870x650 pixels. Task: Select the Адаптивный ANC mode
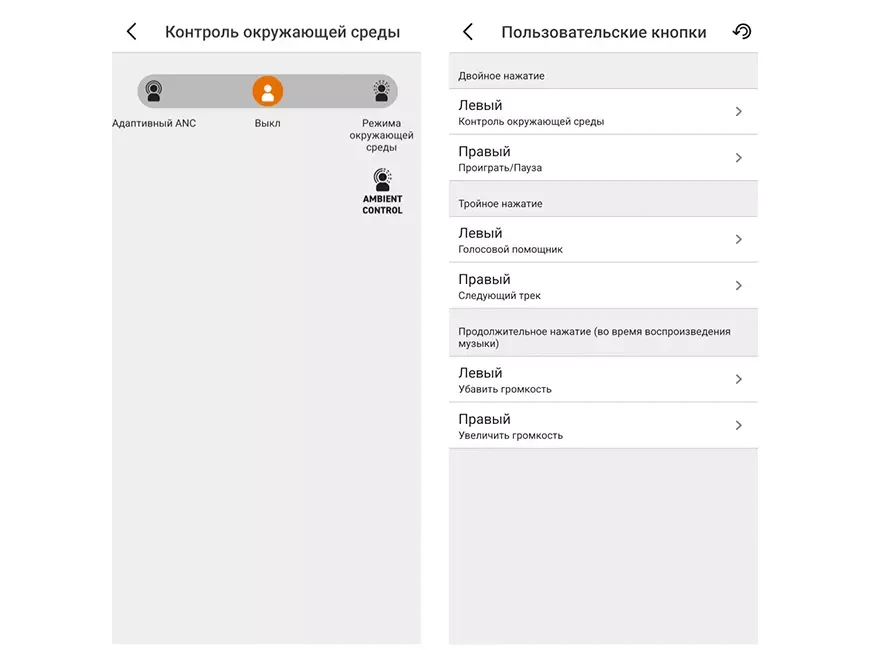pyautogui.click(x=153, y=92)
